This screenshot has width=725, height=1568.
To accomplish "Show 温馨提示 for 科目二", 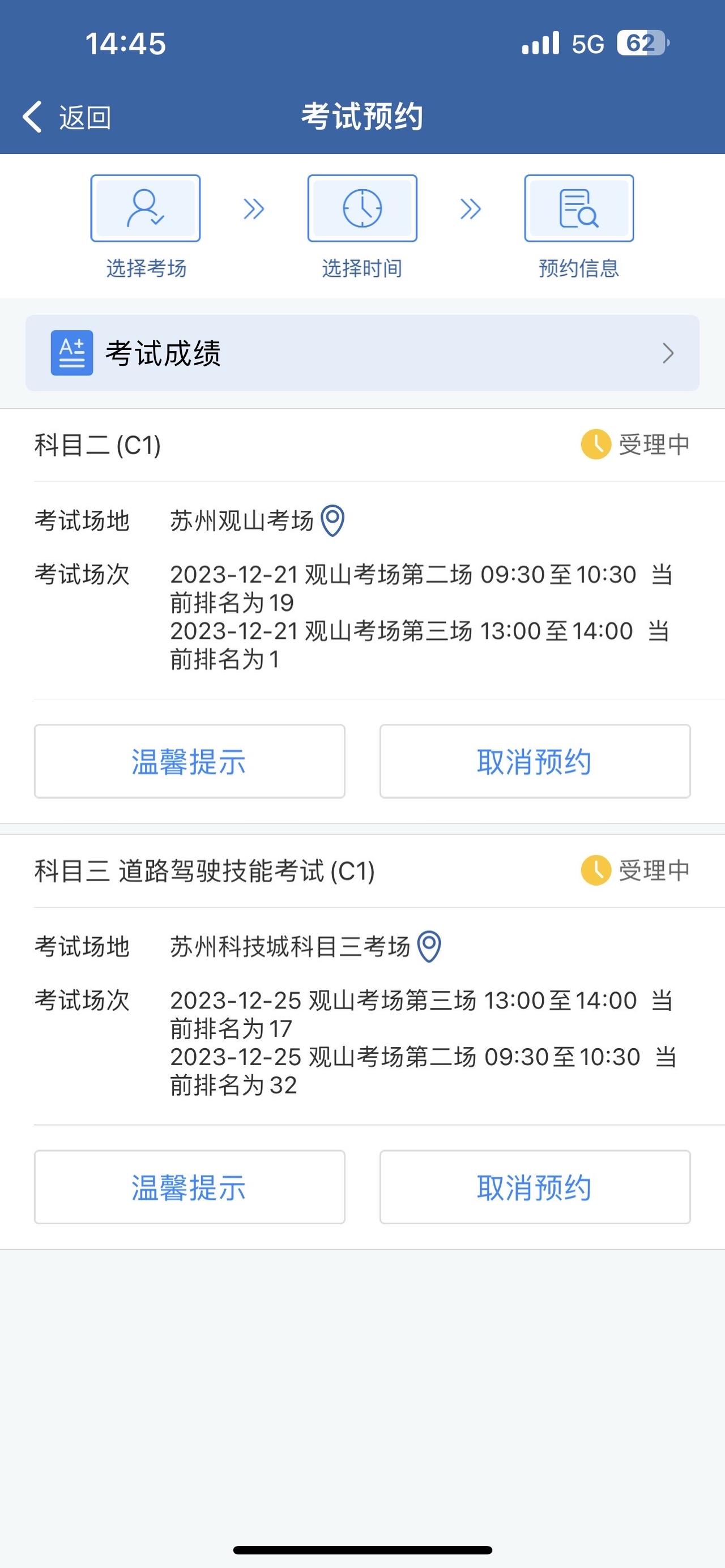I will coord(189,761).
